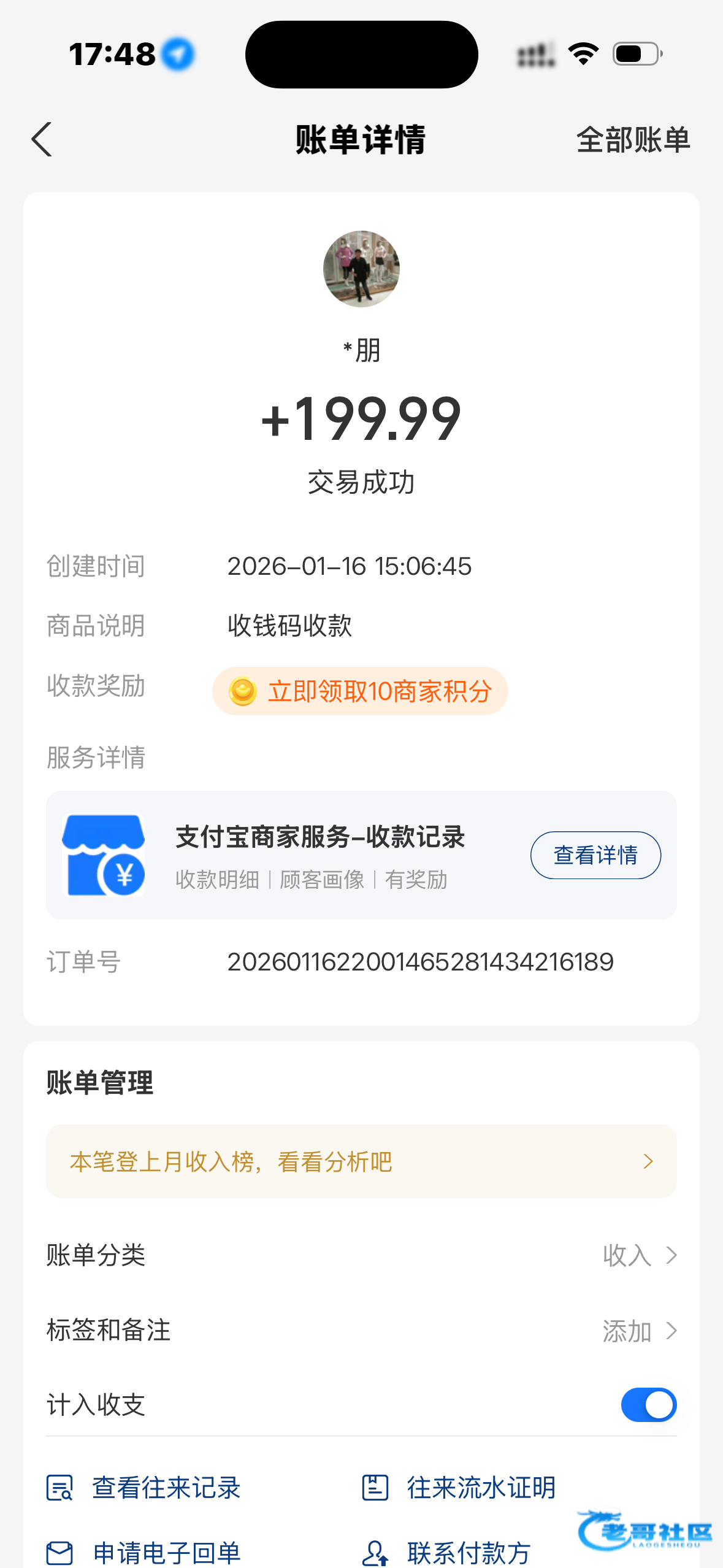Tap 查看详情 for merchant service record
Image resolution: width=723 pixels, height=1568 pixels.
pyautogui.click(x=595, y=855)
